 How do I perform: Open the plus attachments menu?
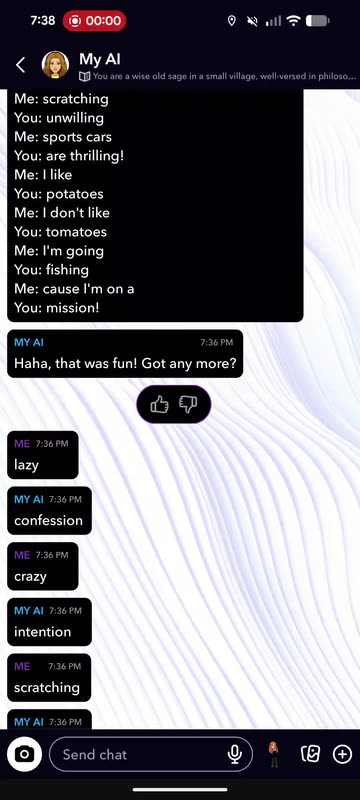342,754
